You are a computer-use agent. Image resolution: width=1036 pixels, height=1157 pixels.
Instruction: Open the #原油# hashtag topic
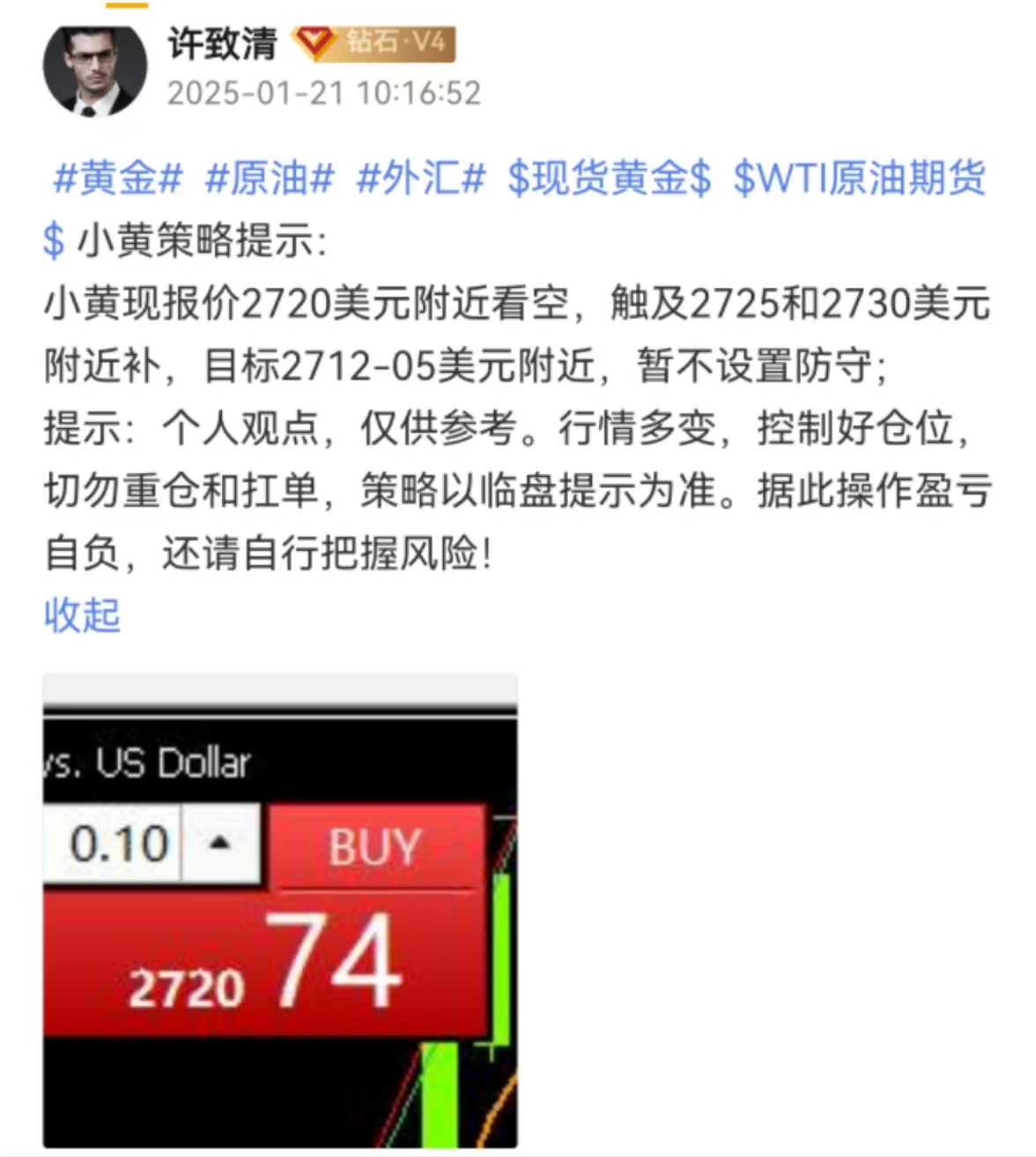coord(269,179)
